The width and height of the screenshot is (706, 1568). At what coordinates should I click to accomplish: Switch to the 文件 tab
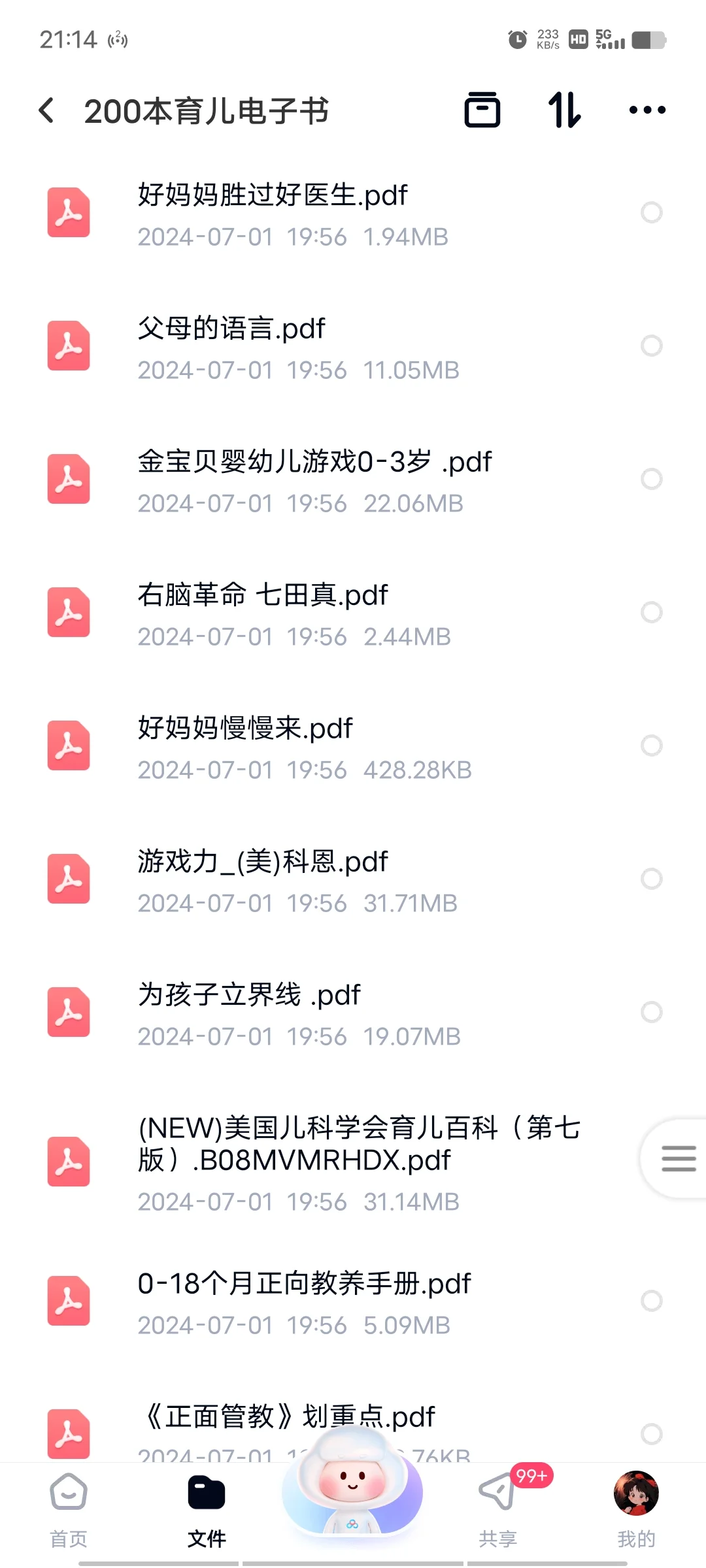click(207, 1511)
